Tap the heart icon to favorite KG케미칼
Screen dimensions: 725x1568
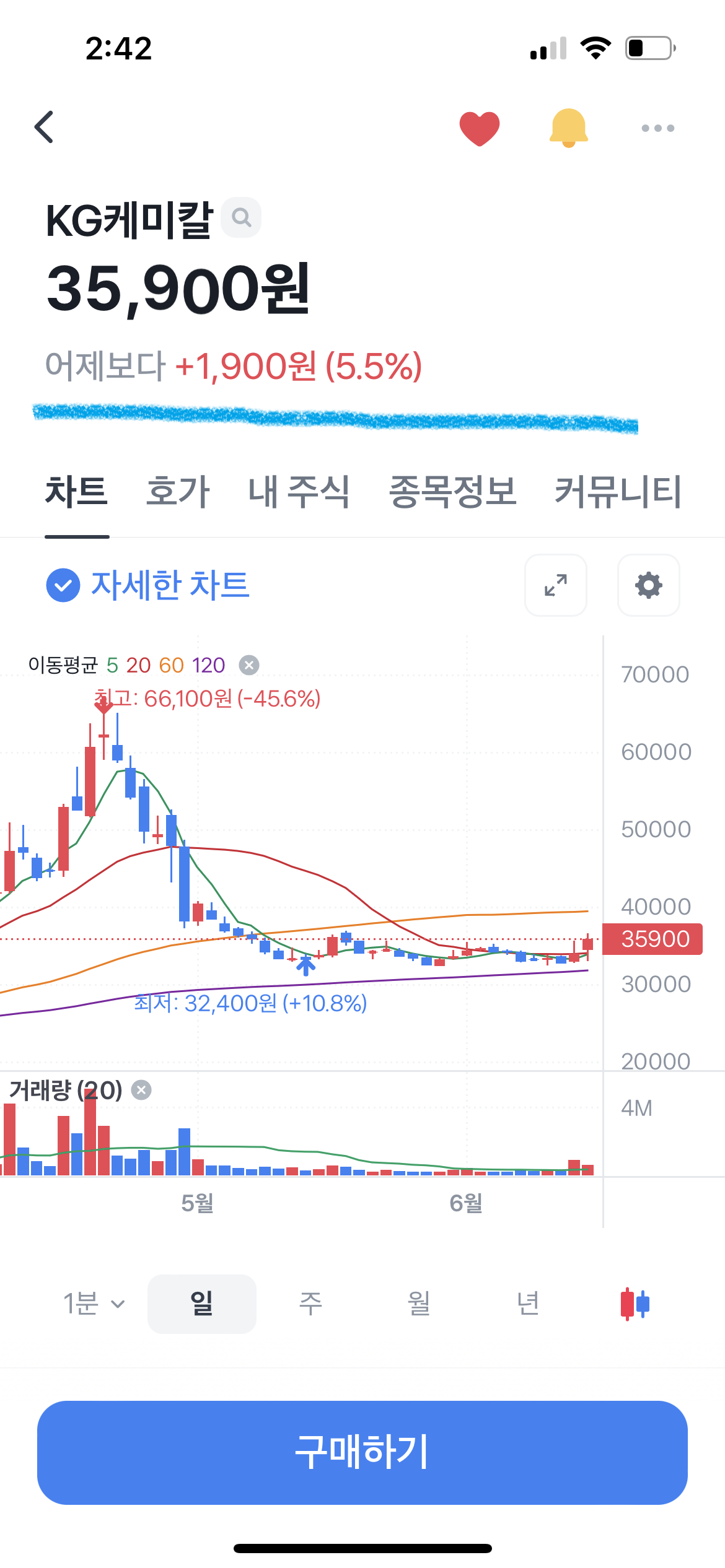tap(480, 128)
